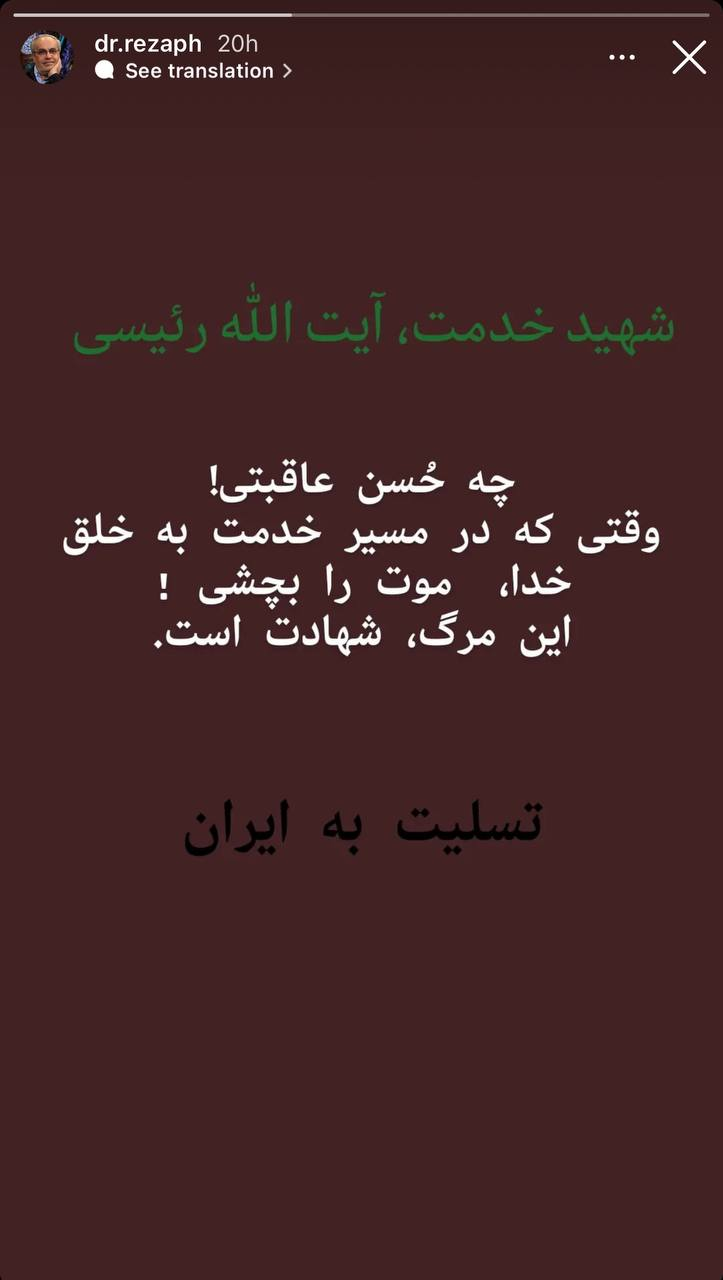Viewport: 723px width, 1280px height.
Task: Close the story viewer
Action: tap(689, 58)
